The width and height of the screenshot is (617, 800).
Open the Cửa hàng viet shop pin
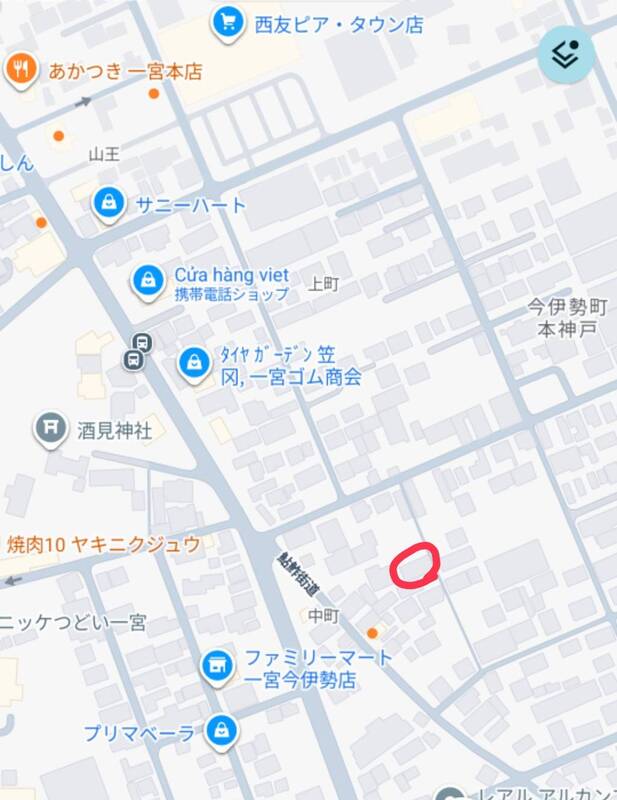click(x=148, y=281)
